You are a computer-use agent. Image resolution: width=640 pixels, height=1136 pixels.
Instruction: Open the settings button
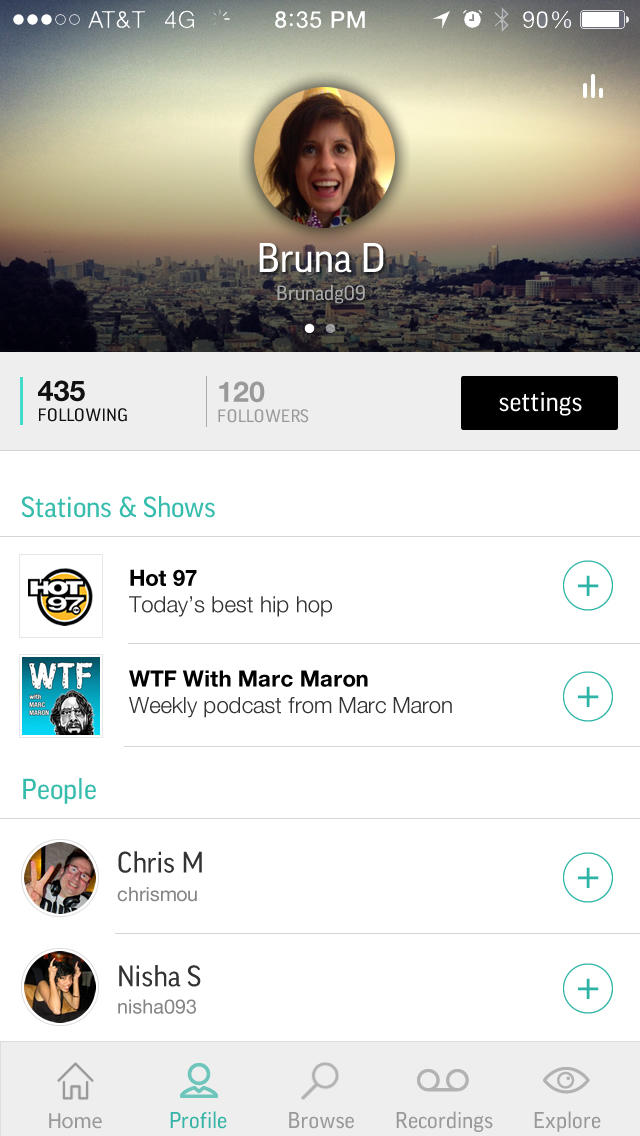point(539,403)
